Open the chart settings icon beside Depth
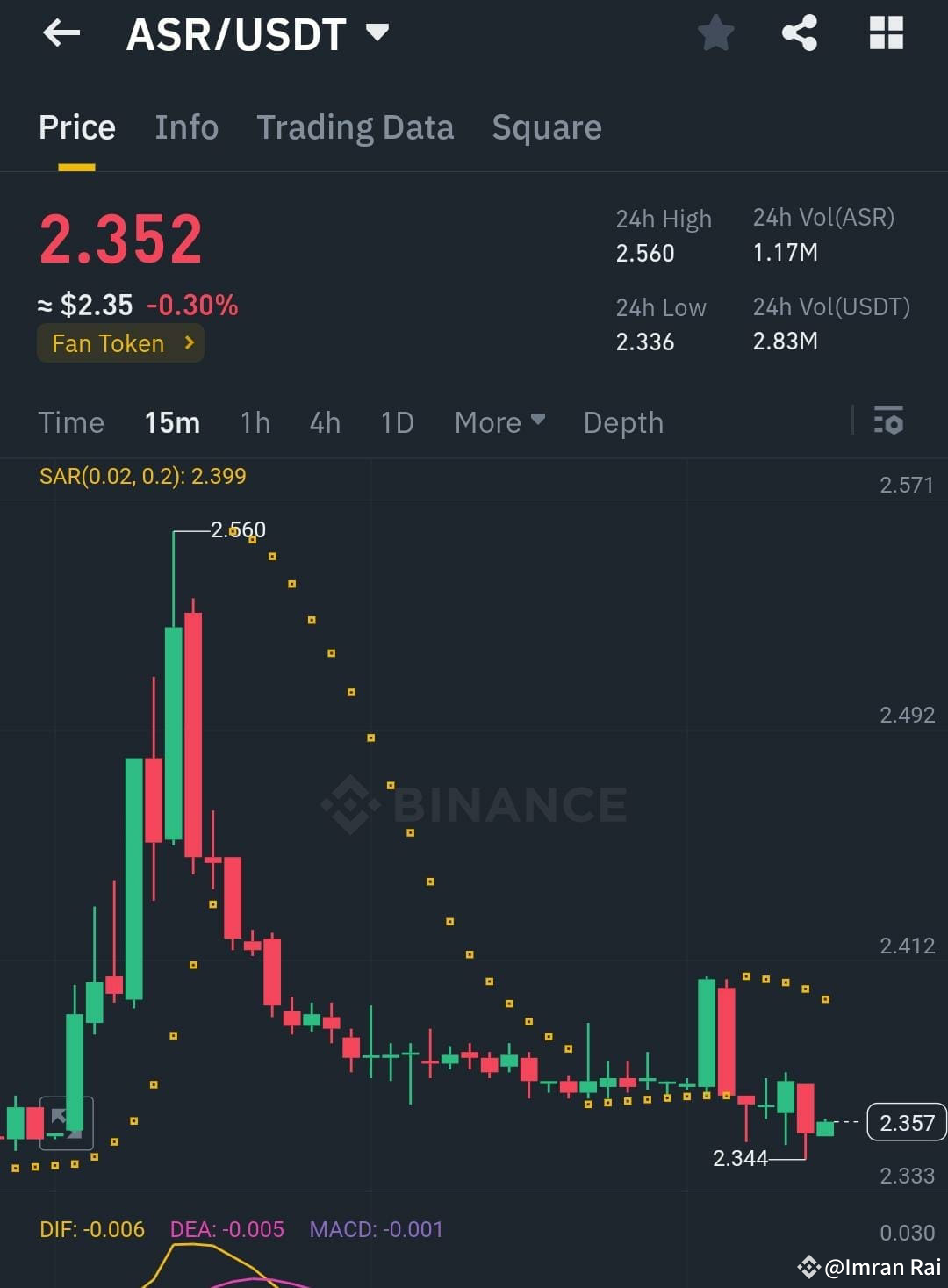 click(x=889, y=422)
